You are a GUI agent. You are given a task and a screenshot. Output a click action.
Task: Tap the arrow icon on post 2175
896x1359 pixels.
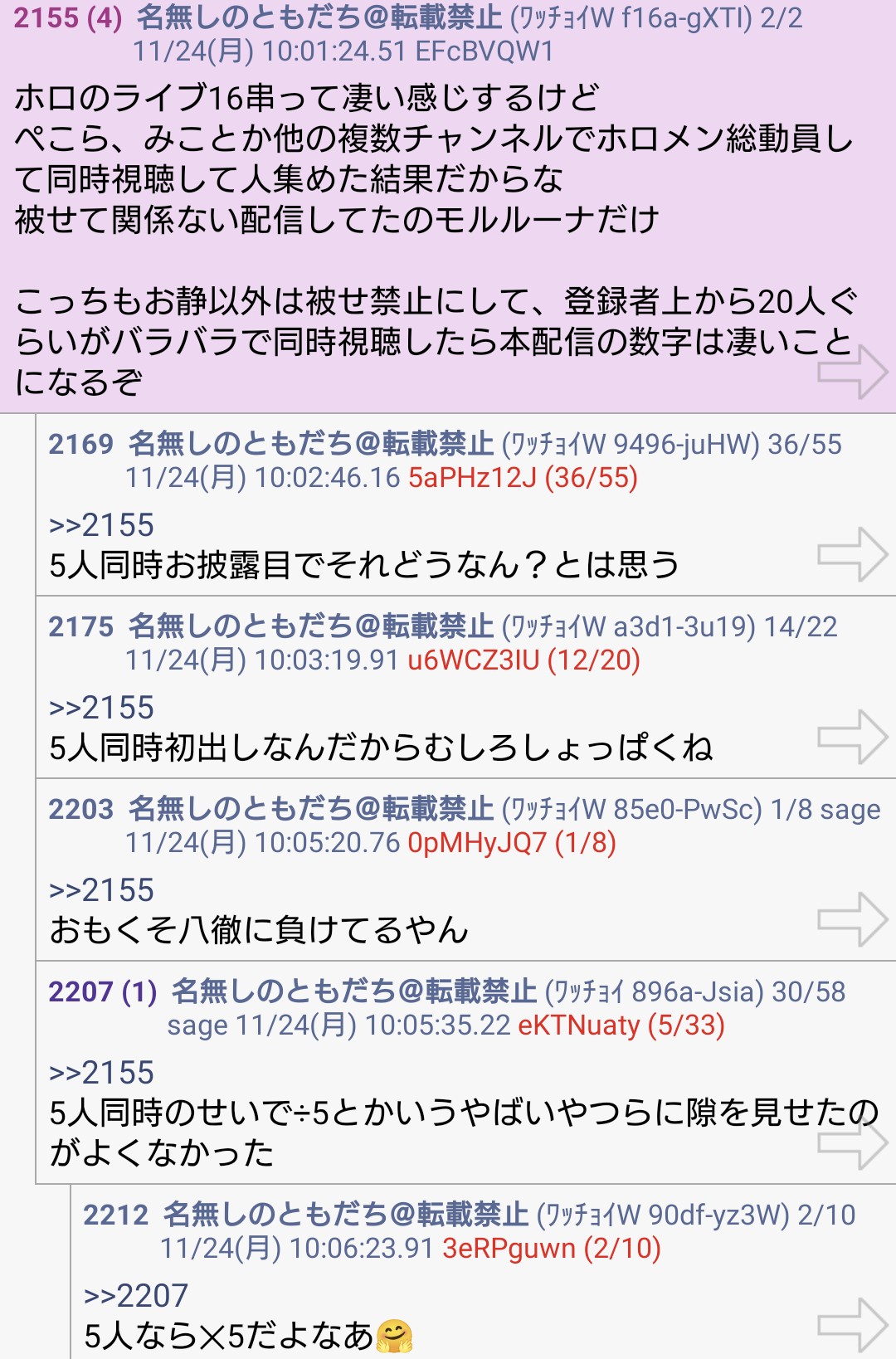(852, 737)
